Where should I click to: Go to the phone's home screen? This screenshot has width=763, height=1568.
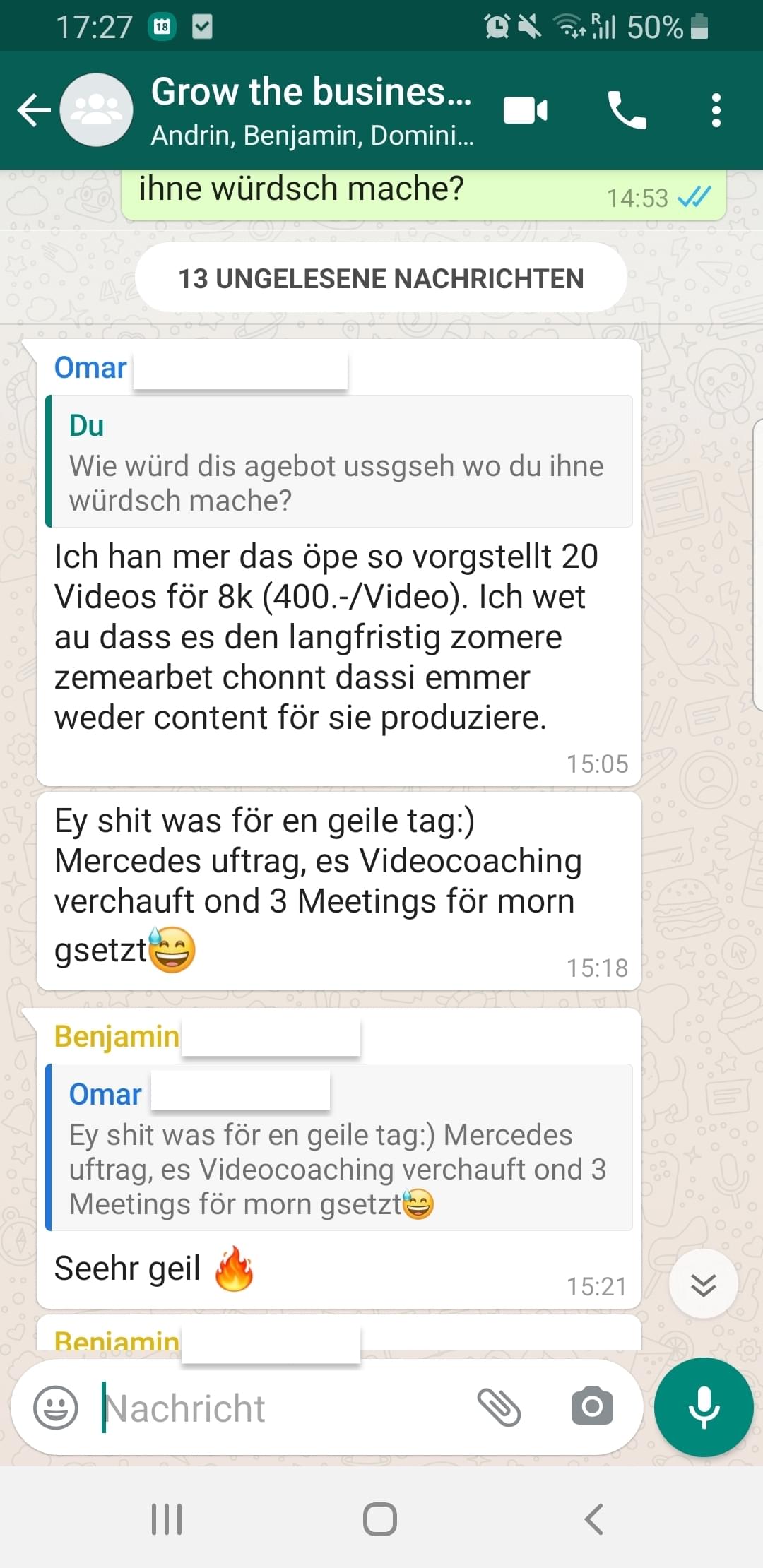380,1519
